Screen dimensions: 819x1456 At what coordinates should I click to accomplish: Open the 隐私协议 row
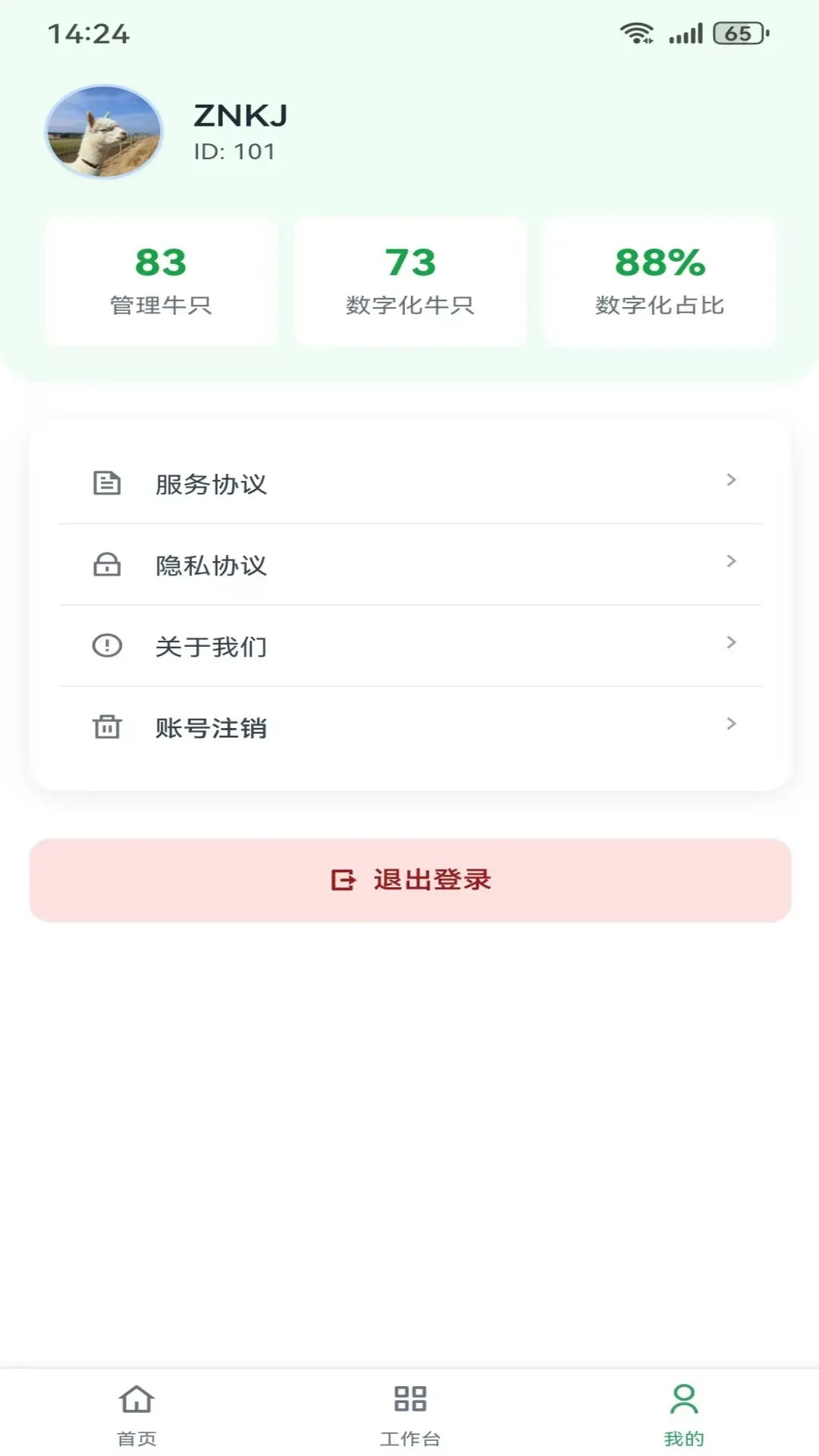409,565
